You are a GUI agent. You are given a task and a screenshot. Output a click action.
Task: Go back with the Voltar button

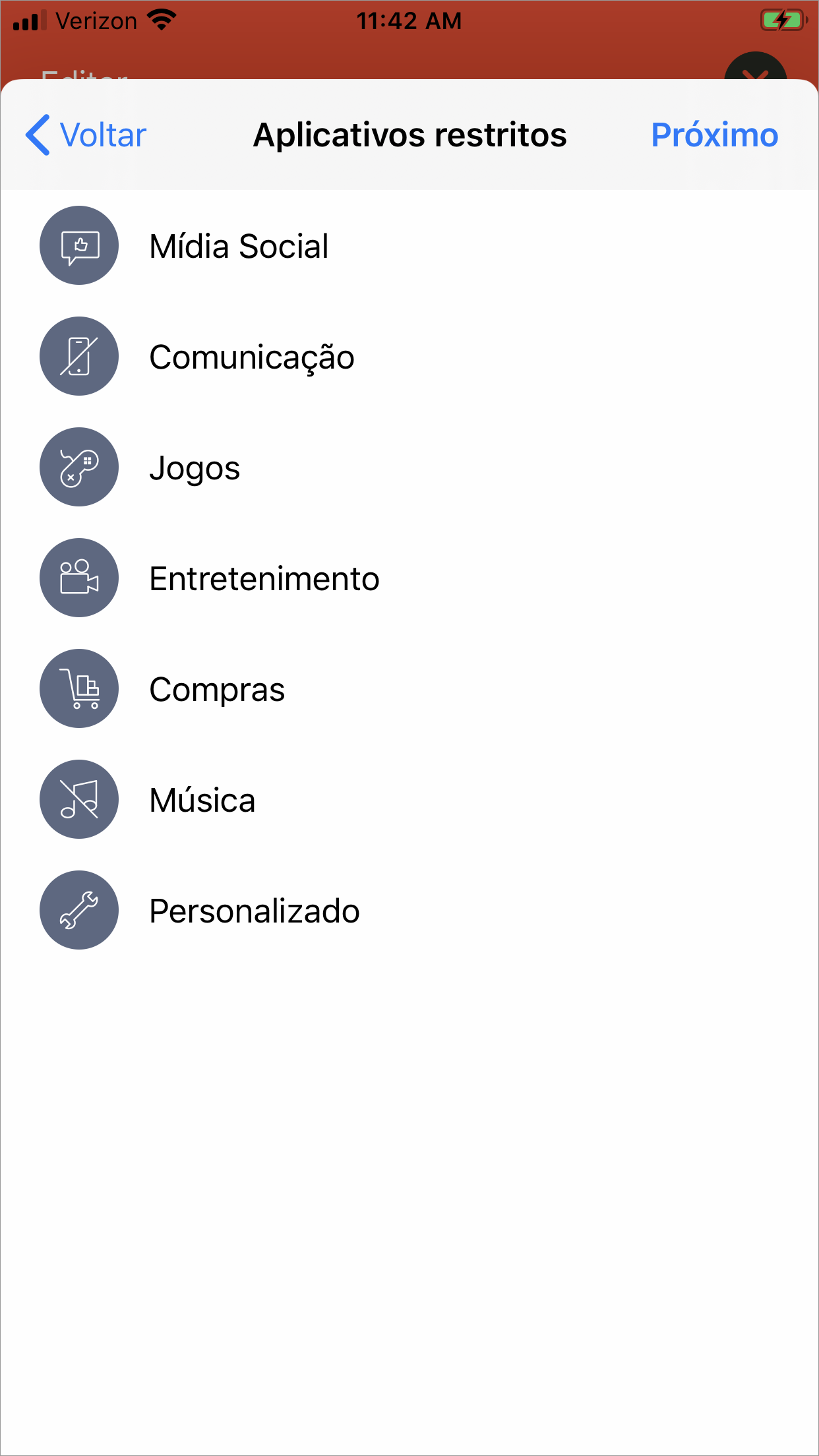(86, 135)
